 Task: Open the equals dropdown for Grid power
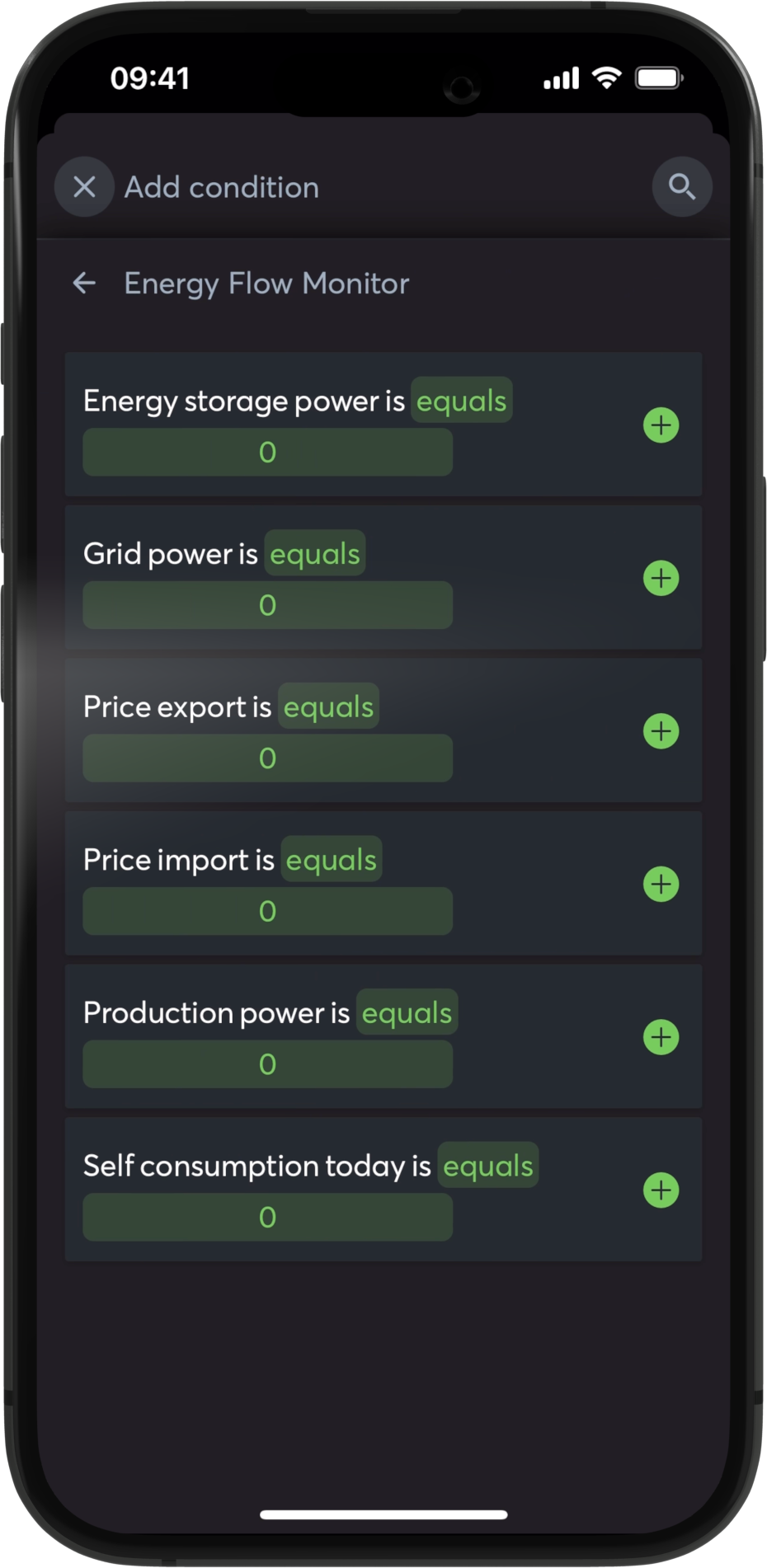point(315,553)
